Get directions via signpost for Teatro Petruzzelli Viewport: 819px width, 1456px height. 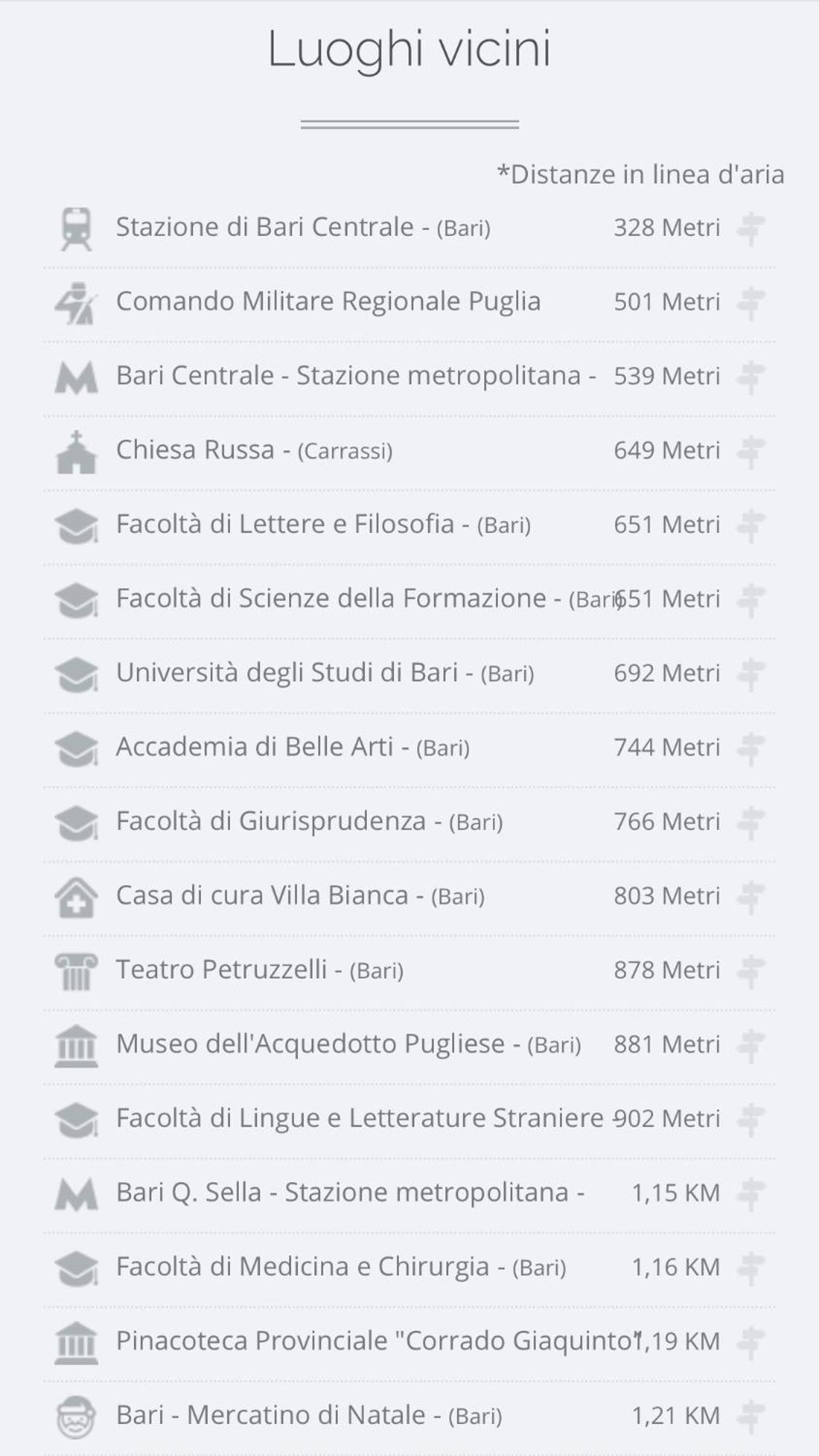tap(751, 972)
